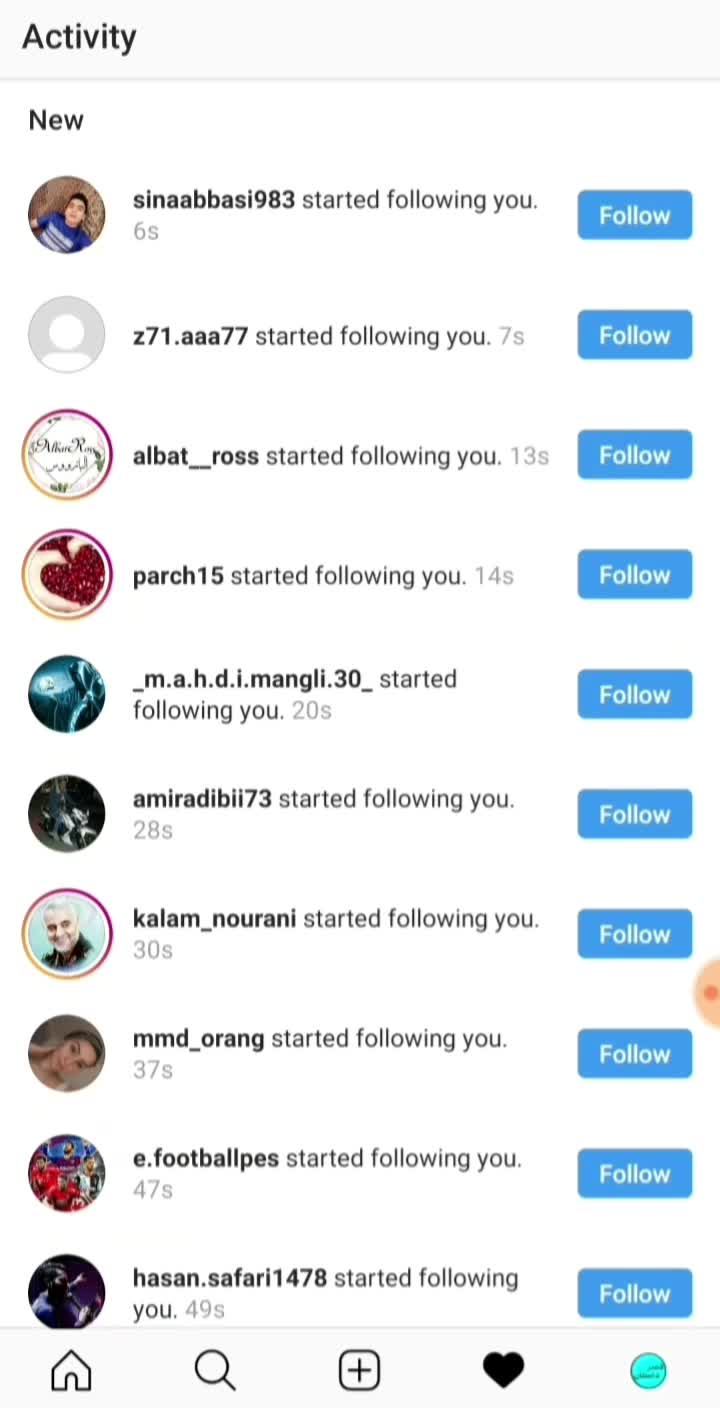Open sinaabbasi983 profile picture
This screenshot has width=720, height=1408.
click(67, 215)
